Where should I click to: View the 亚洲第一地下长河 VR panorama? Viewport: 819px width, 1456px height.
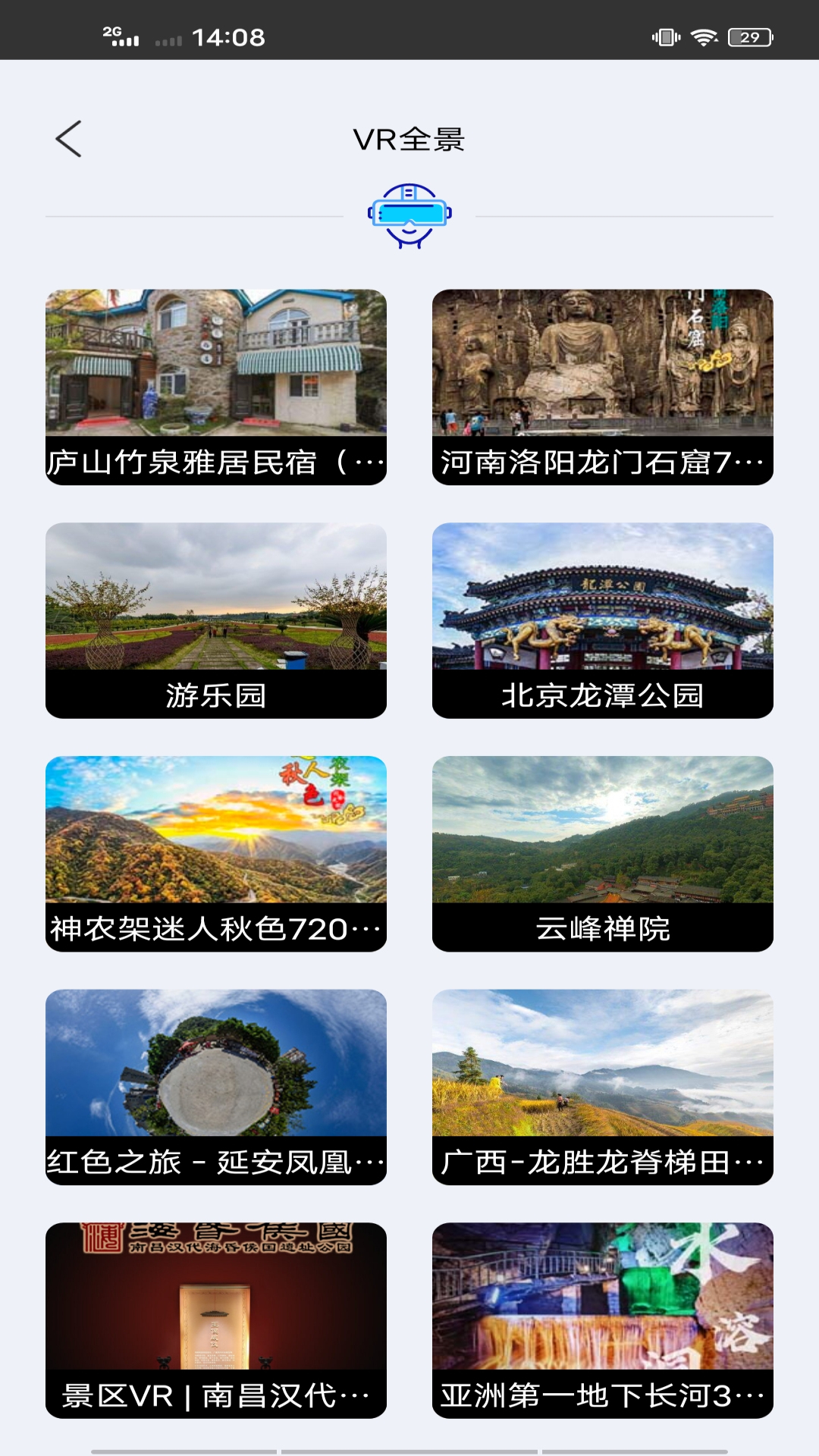[603, 1319]
